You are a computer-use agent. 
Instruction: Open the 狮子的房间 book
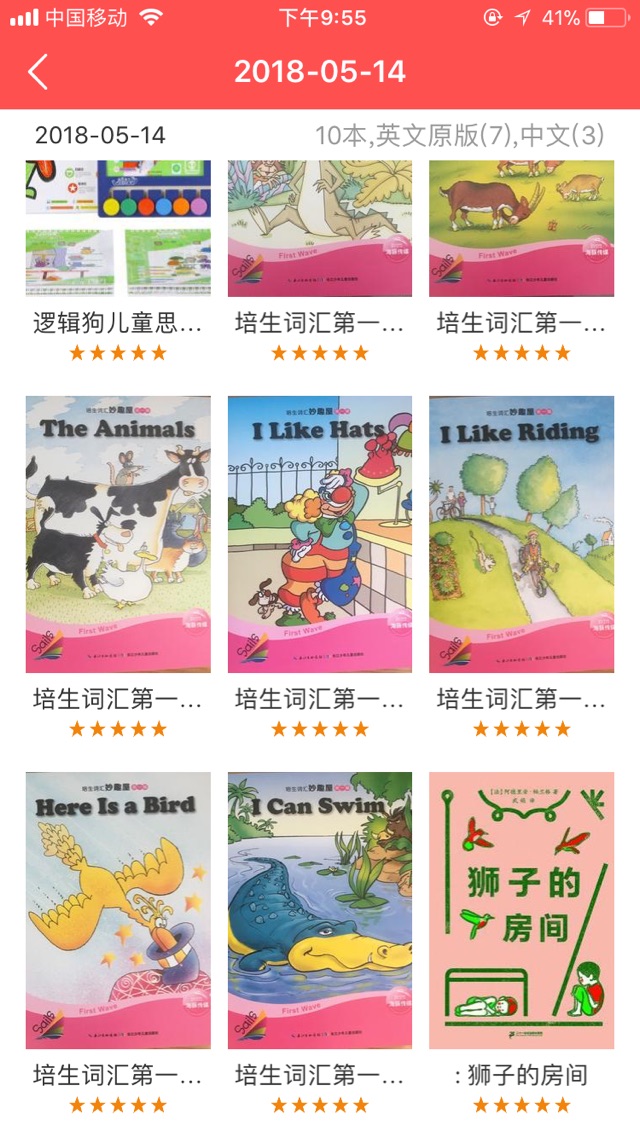[521, 910]
